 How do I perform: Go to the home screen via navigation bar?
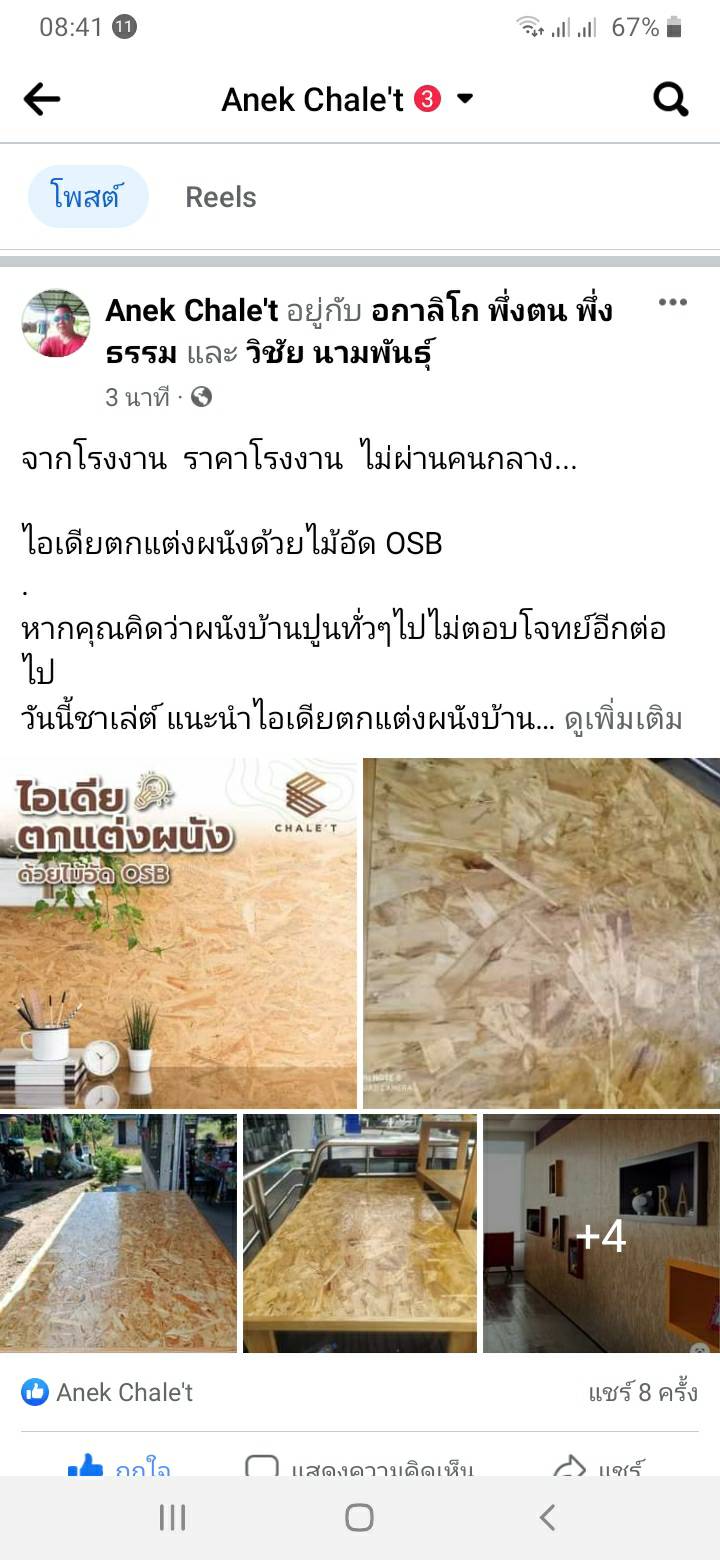click(359, 1517)
